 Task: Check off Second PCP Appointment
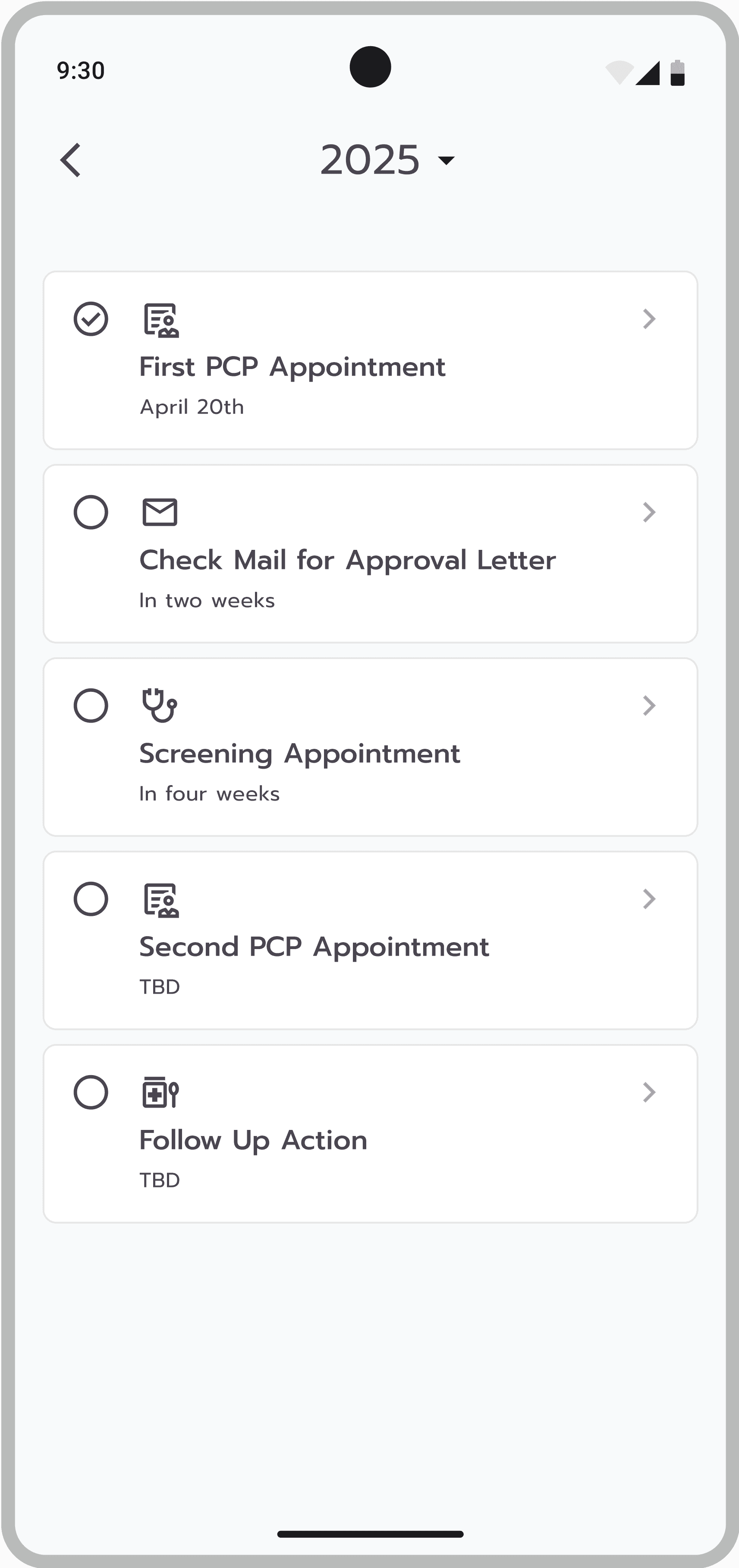[x=91, y=899]
